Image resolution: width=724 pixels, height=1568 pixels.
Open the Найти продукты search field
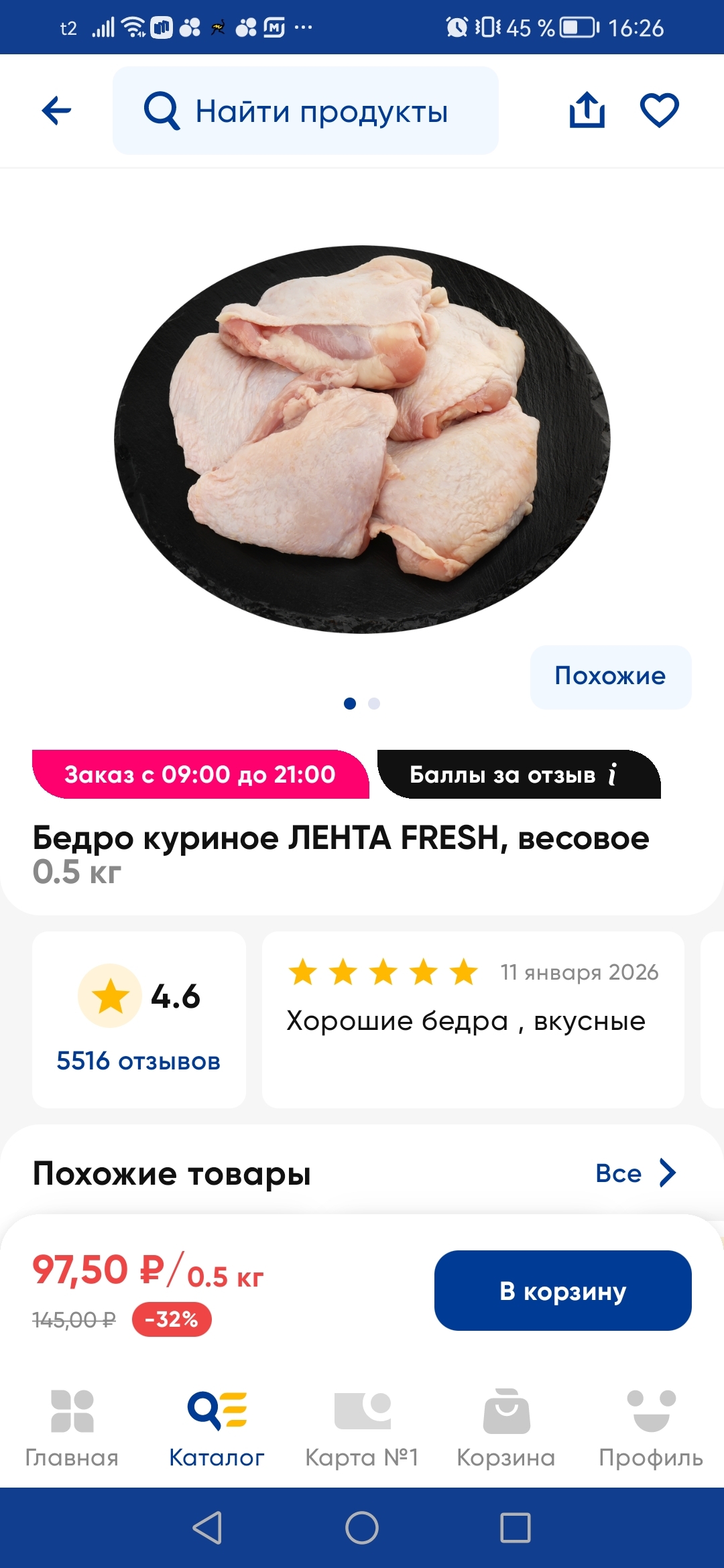click(x=306, y=111)
